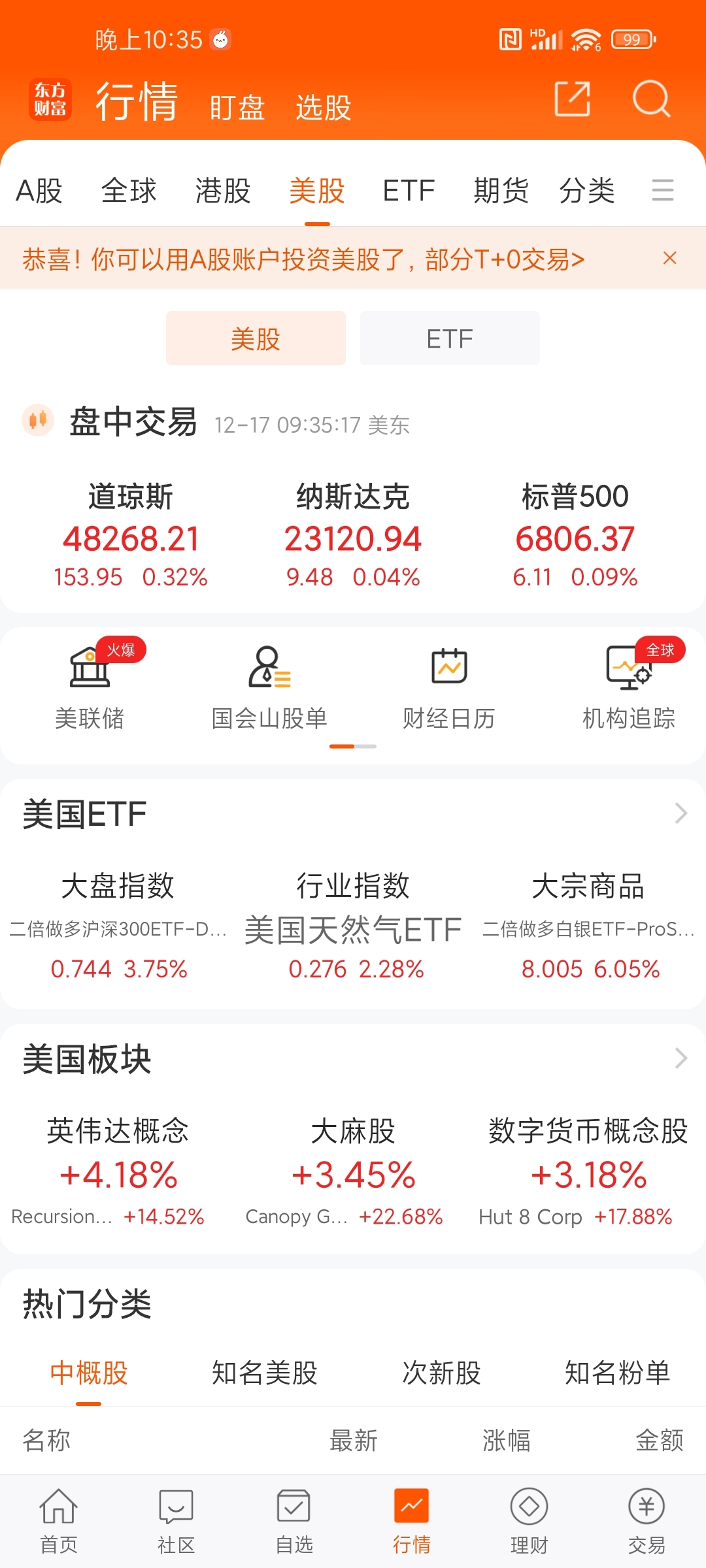Screen dimensions: 706x1568
Task: Open the 美联储 shortcut
Action: coord(90,686)
